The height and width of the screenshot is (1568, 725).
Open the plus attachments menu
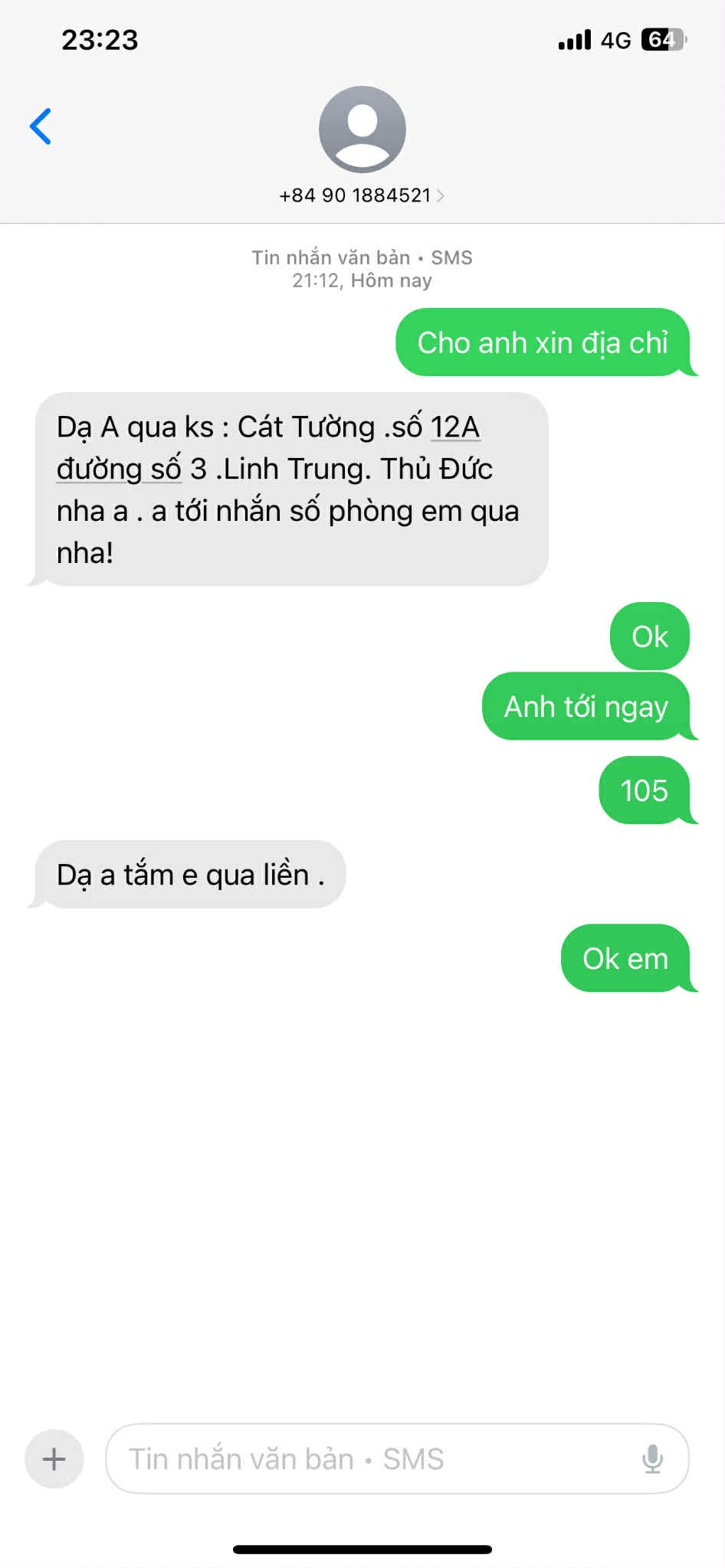point(54,1458)
